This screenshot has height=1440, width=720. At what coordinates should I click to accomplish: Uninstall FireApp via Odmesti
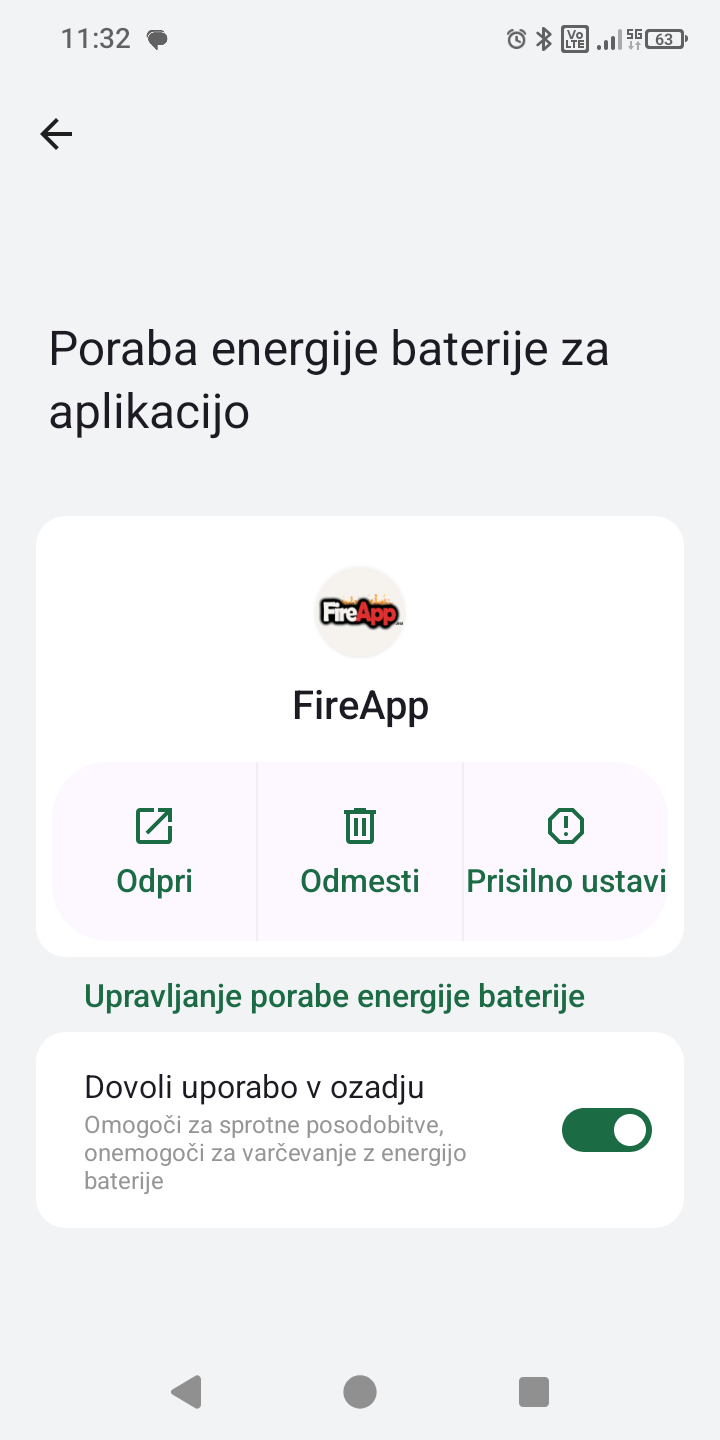pos(360,852)
